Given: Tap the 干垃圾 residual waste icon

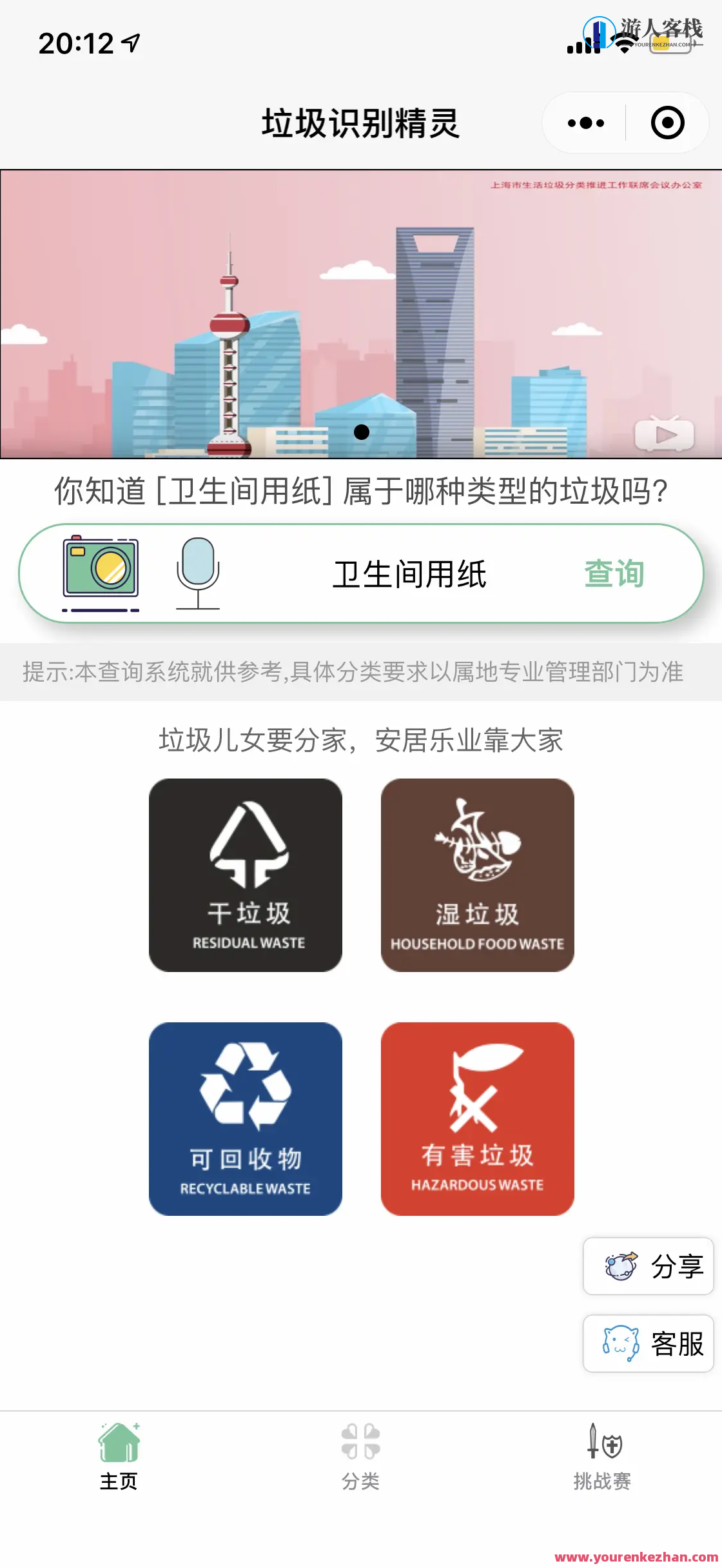Looking at the screenshot, I should tap(246, 874).
